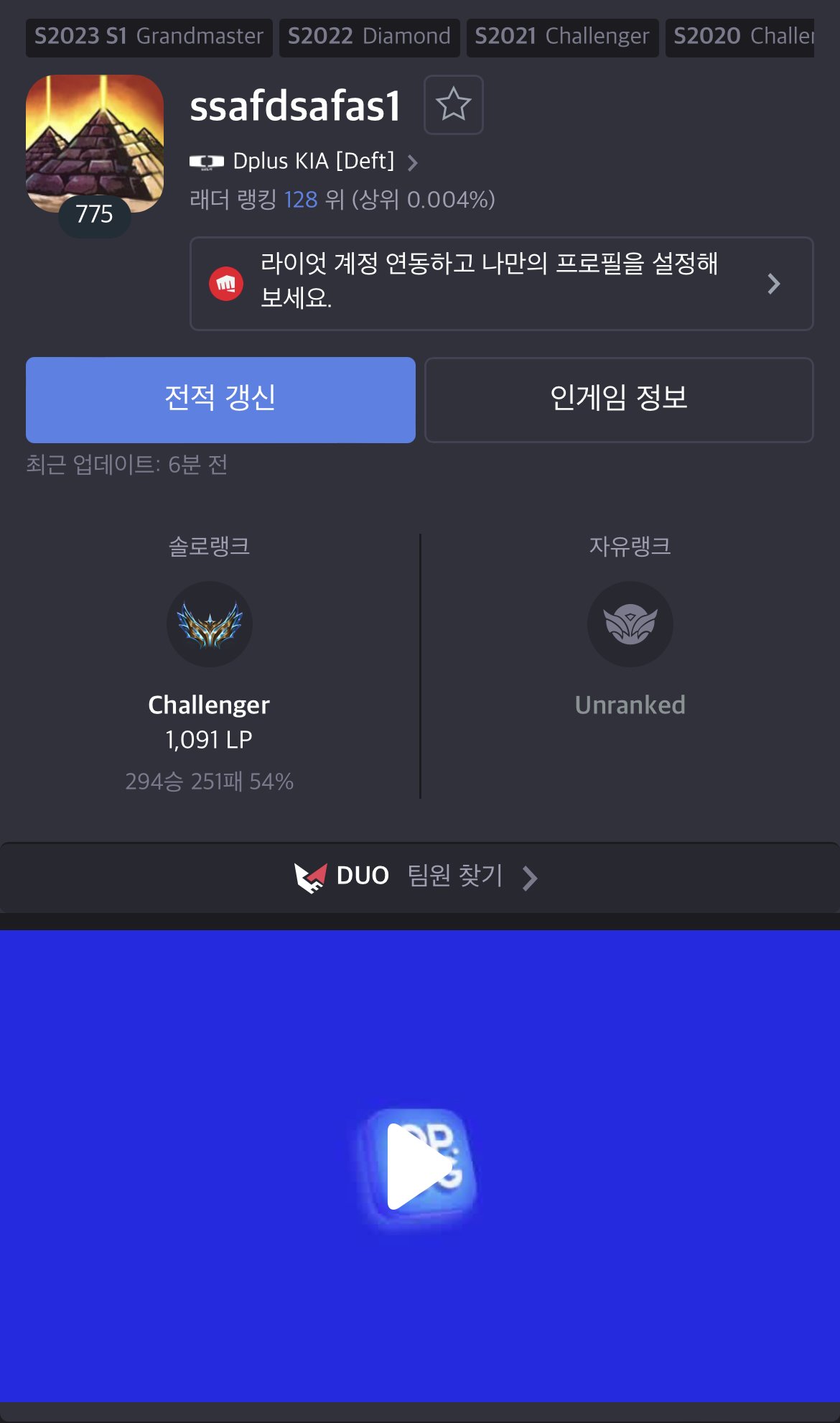
Task: Select the S2021 Challenger season chip
Action: pyautogui.click(x=562, y=37)
